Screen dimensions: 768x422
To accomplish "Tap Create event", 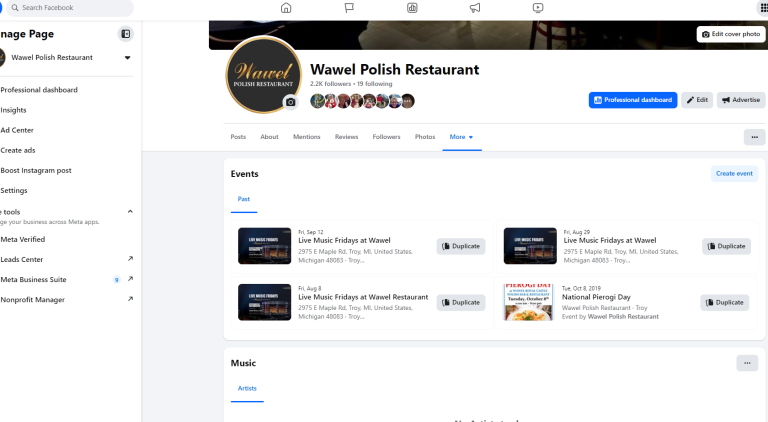I will point(734,174).
